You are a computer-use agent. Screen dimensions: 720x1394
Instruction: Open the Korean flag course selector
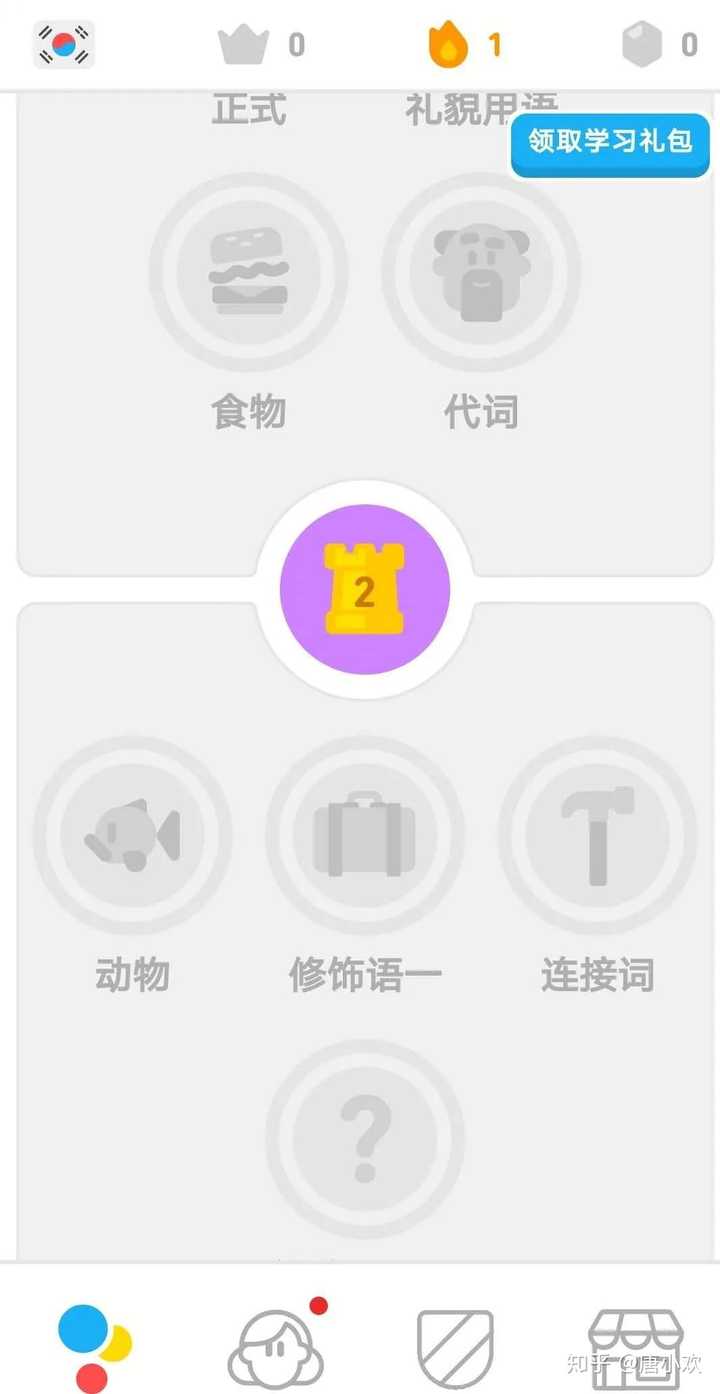[x=63, y=45]
